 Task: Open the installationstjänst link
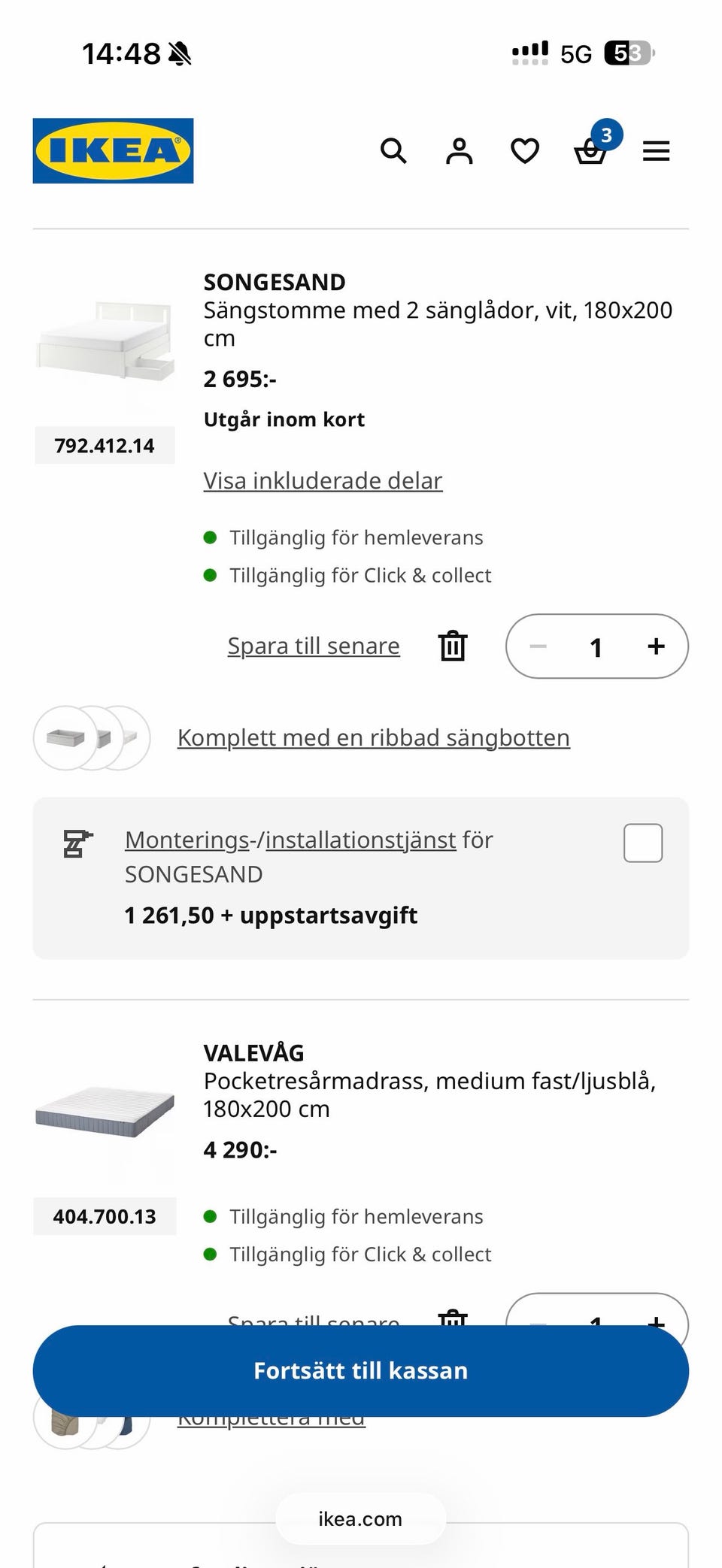pyautogui.click(x=360, y=840)
